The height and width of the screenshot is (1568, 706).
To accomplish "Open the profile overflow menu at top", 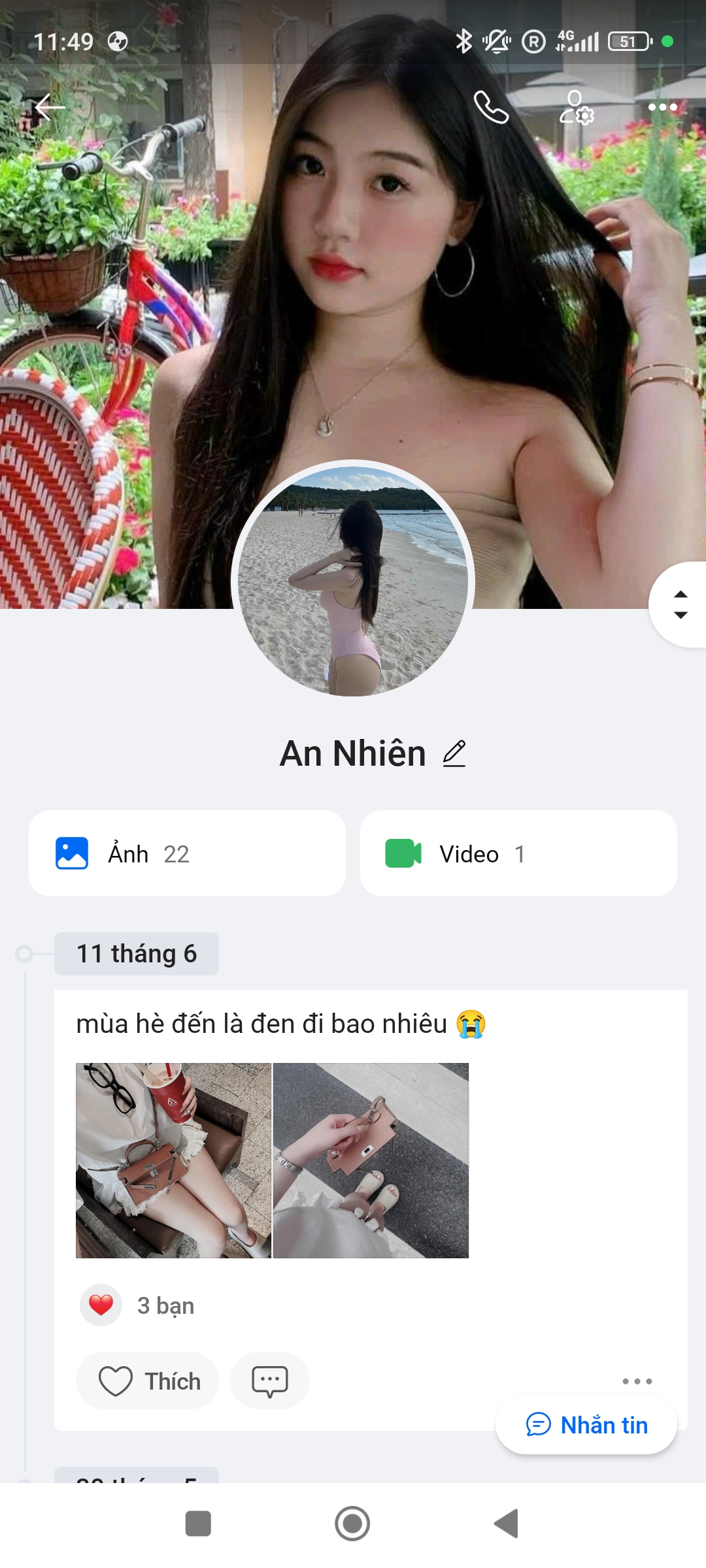I will [662, 107].
